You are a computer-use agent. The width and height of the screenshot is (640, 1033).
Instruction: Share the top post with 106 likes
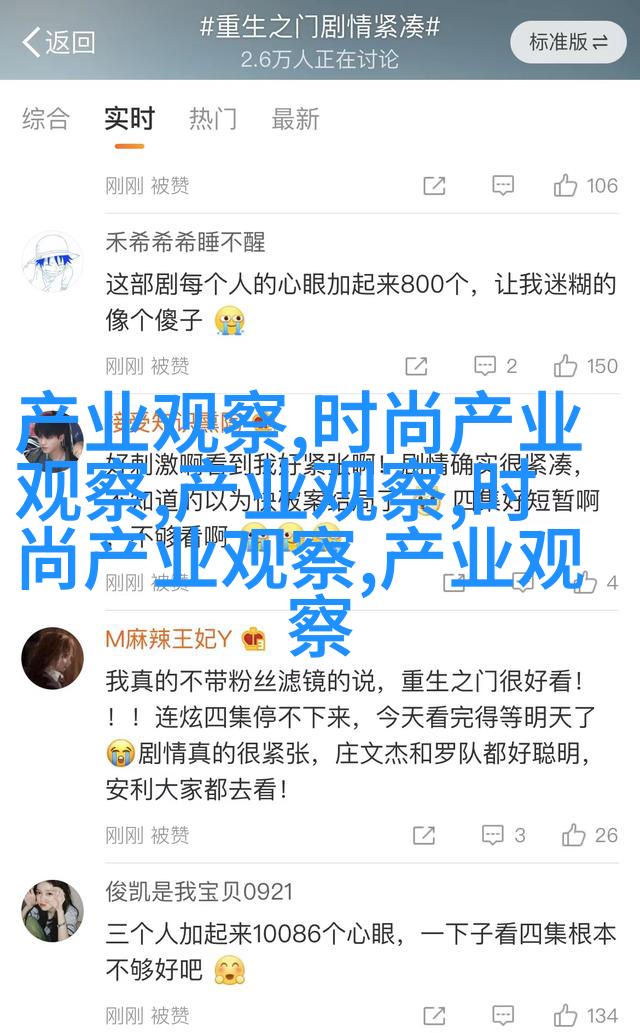[434, 185]
